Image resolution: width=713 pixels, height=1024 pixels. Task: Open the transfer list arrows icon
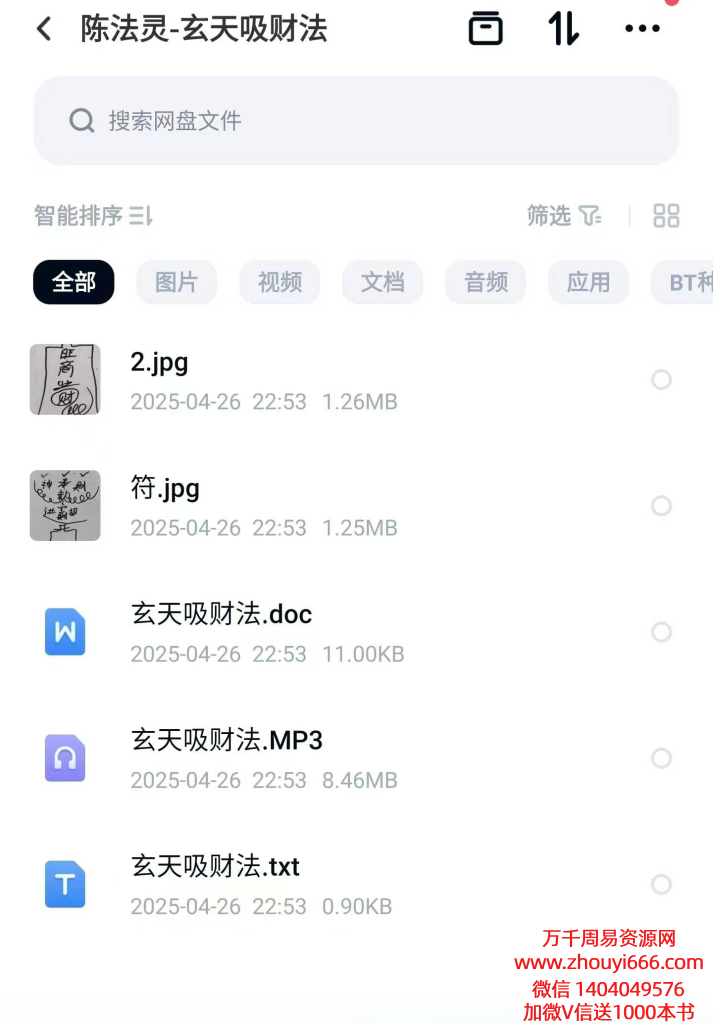pyautogui.click(x=563, y=28)
